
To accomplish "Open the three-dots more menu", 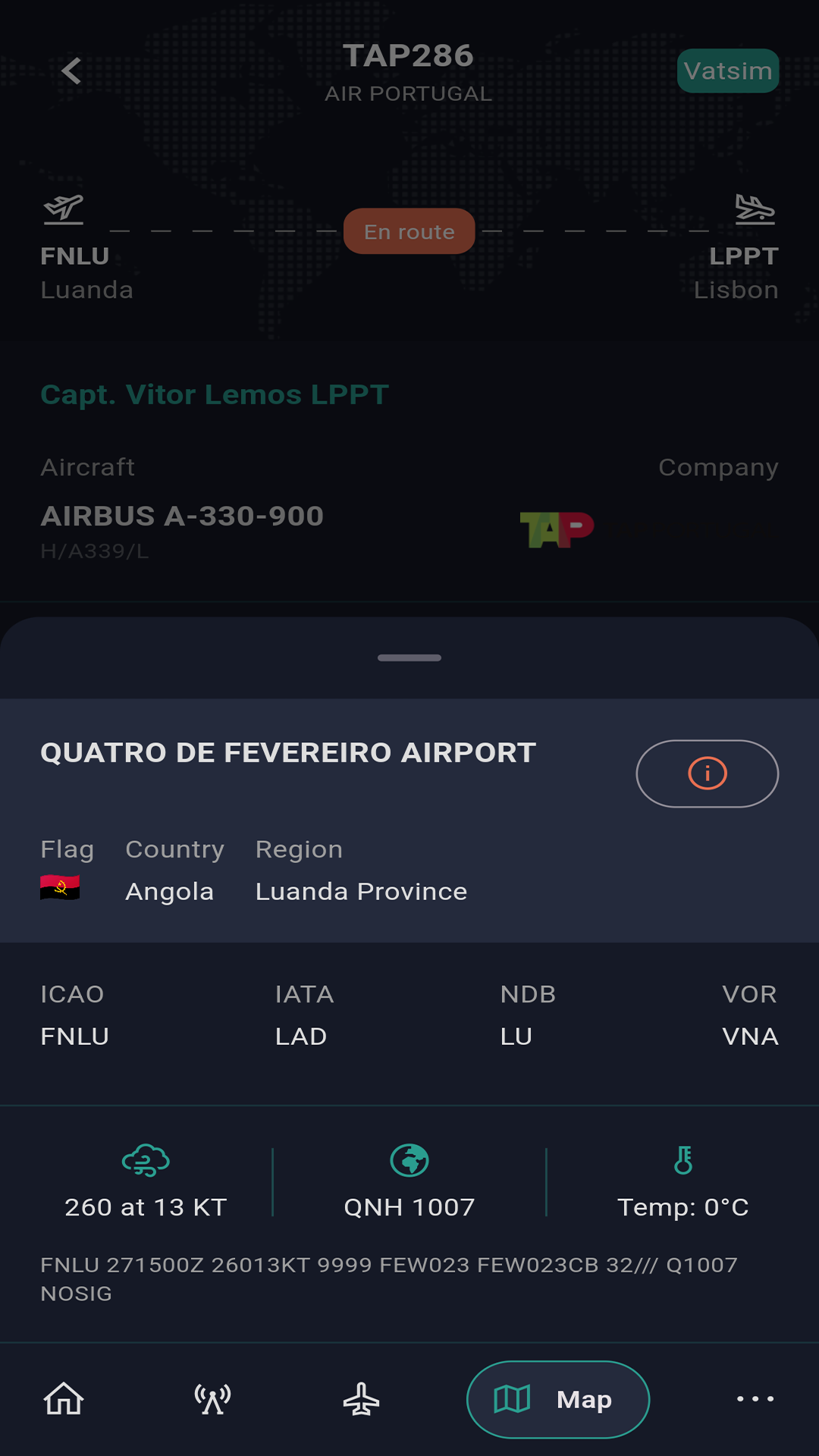I will click(755, 1398).
